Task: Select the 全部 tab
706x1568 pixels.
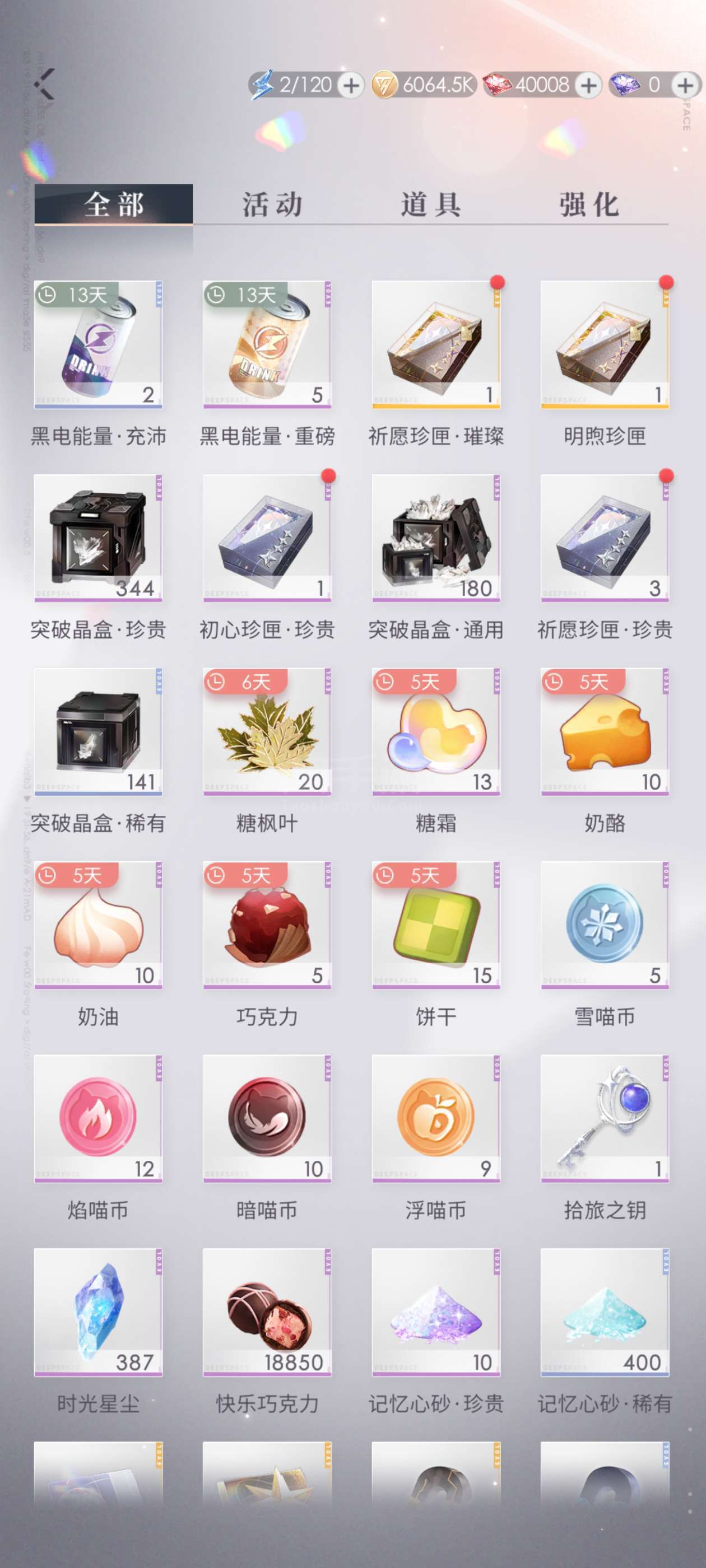Action: tap(114, 204)
